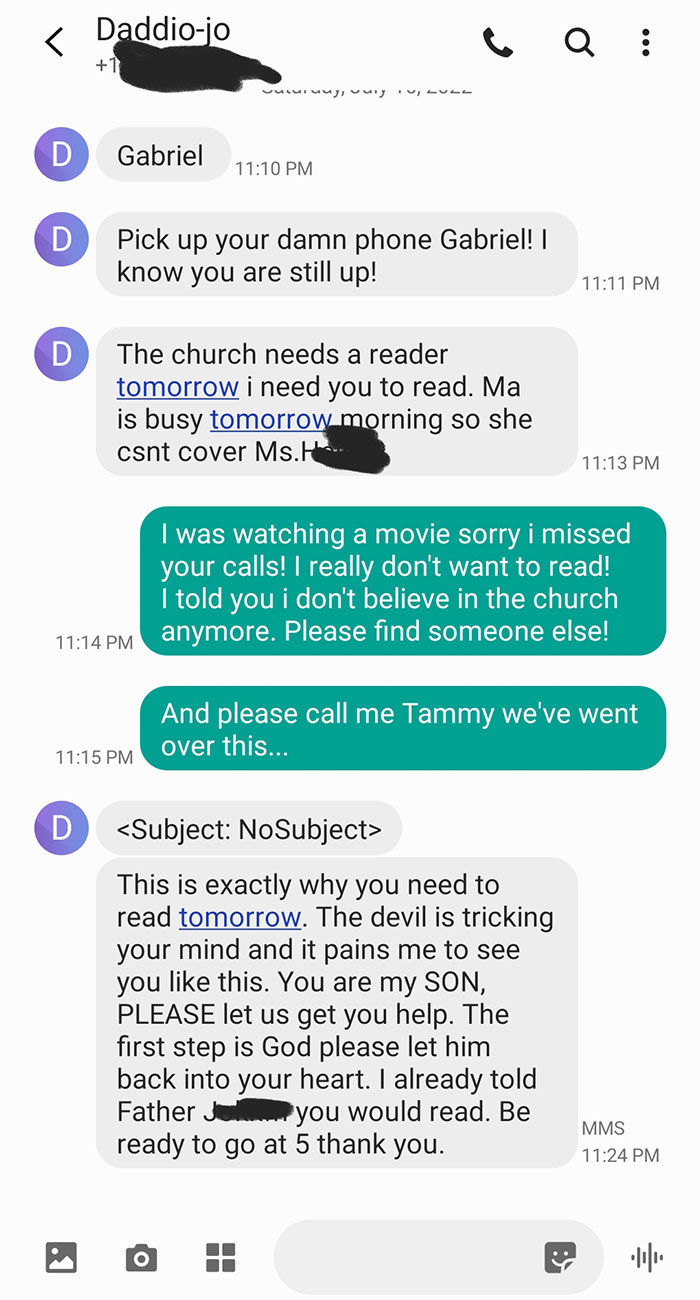Image resolution: width=700 pixels, height=1300 pixels.
Task: Tap the first 'tomorrow' link after 'needs a reader'
Action: pos(178,387)
